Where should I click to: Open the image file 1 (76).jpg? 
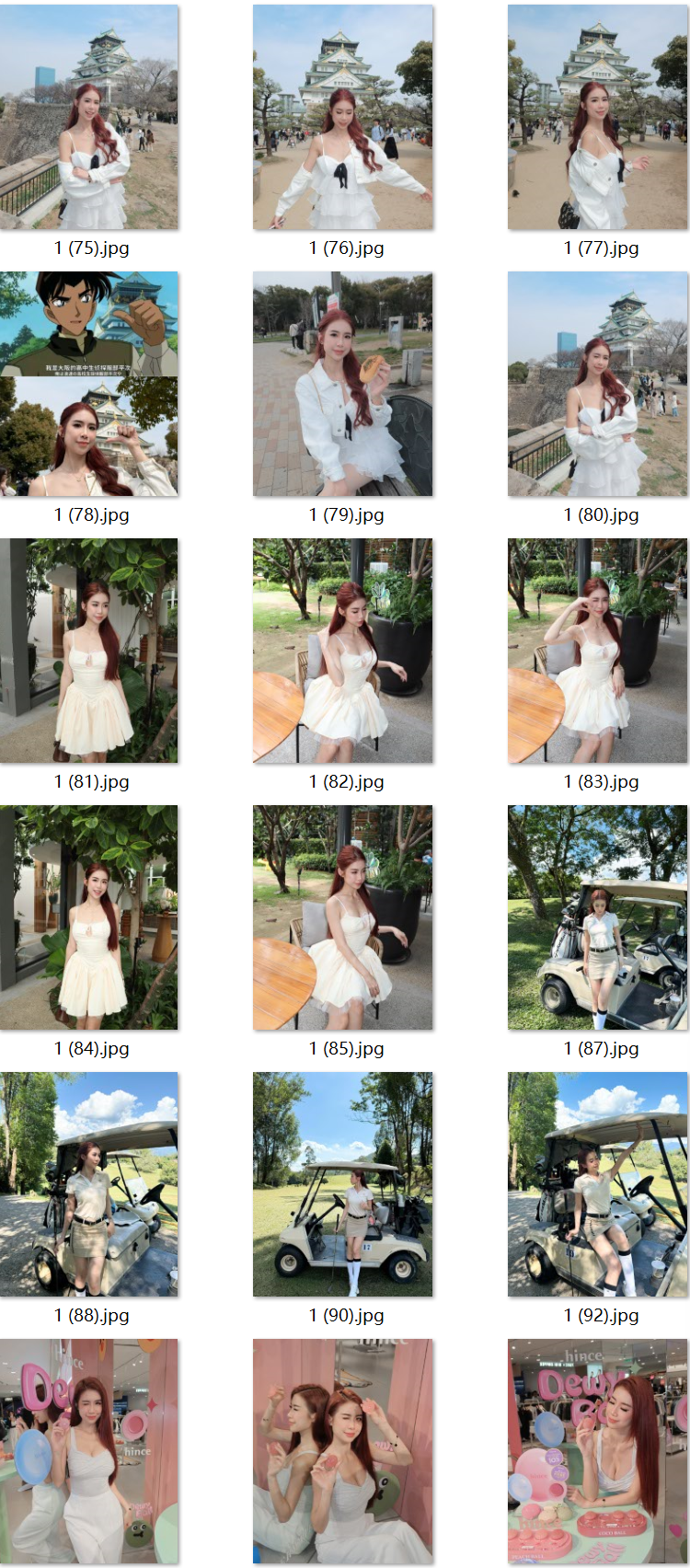[343, 117]
